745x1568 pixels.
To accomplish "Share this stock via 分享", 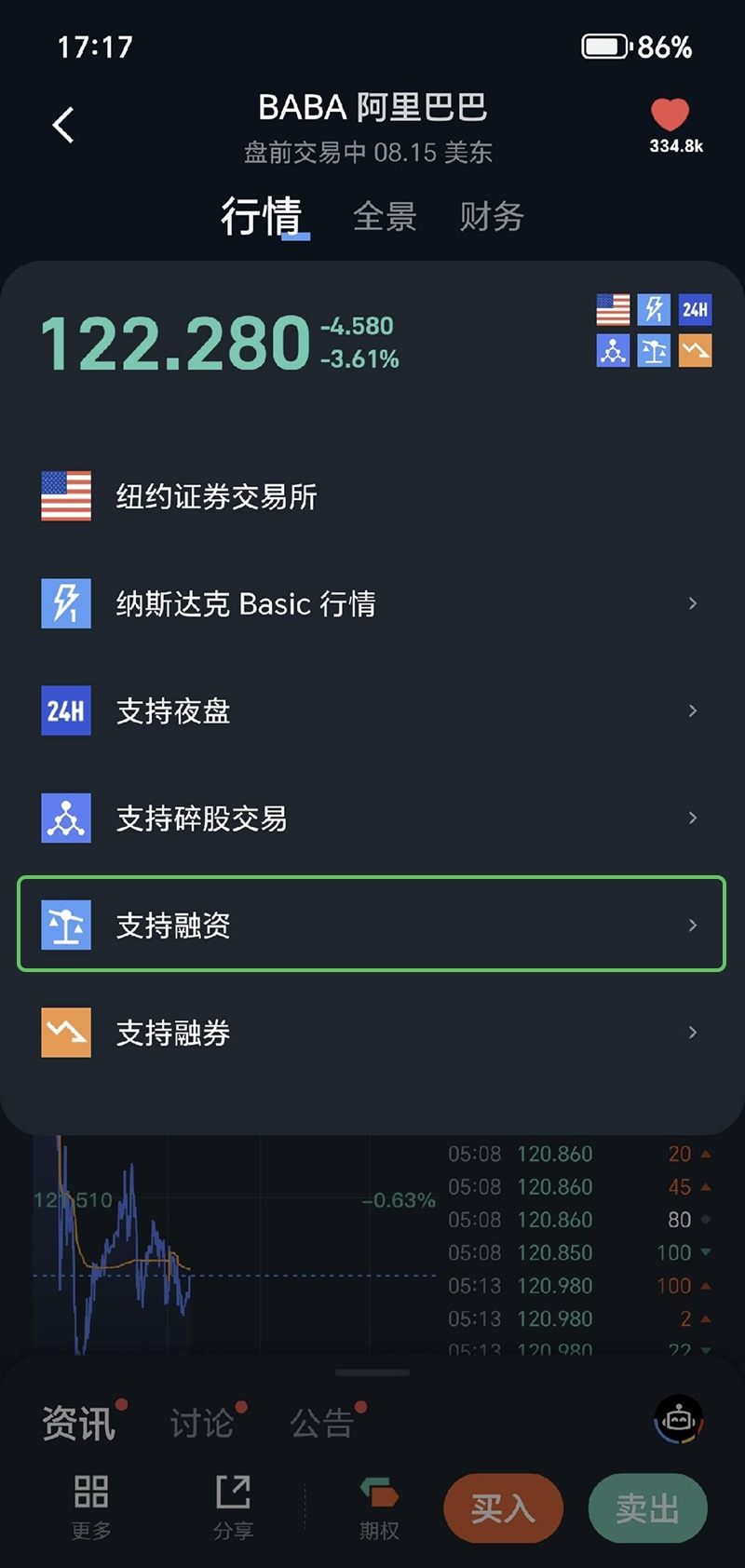I will click(233, 1507).
